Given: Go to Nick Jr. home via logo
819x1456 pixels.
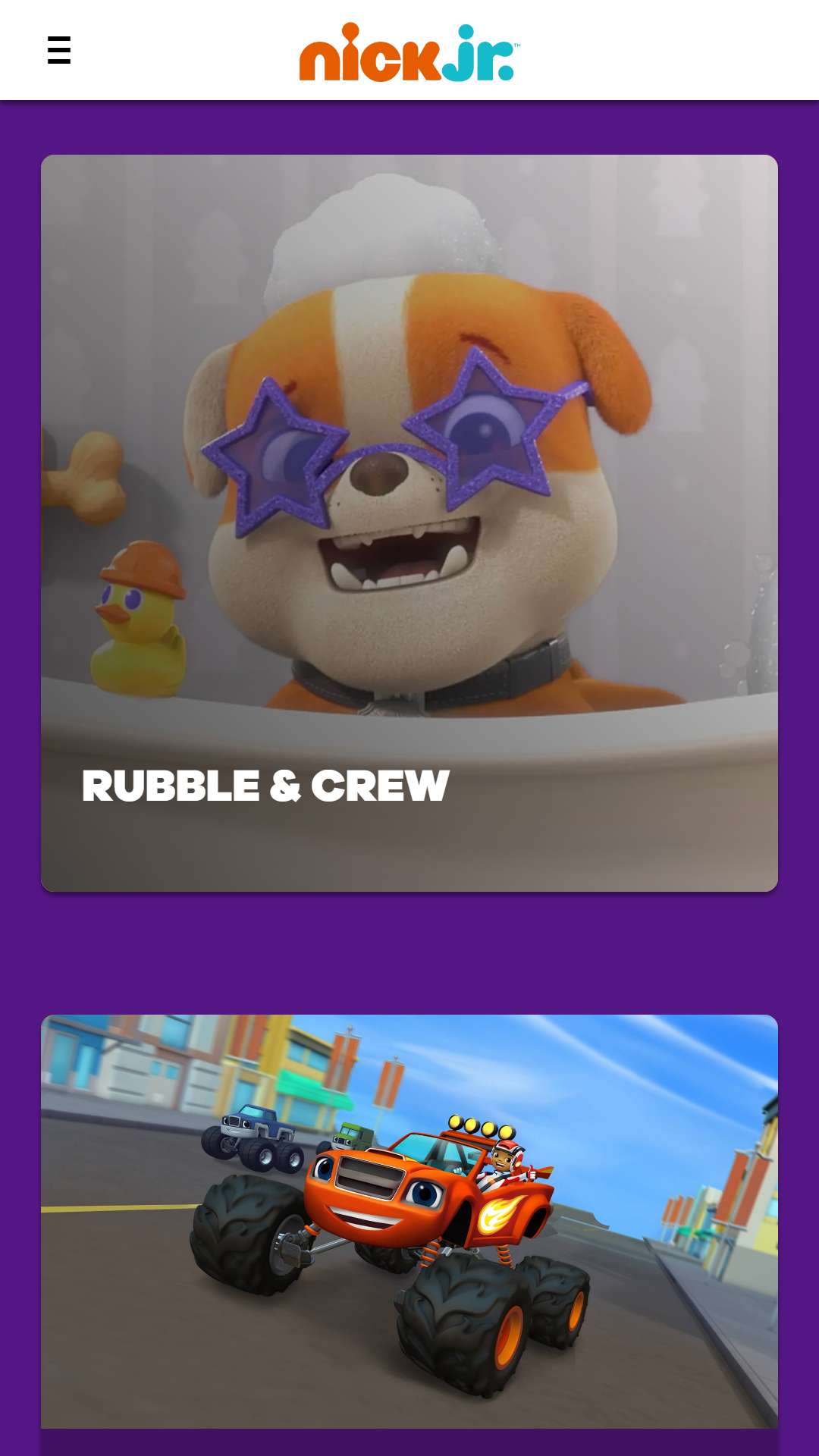Looking at the screenshot, I should click(x=409, y=52).
